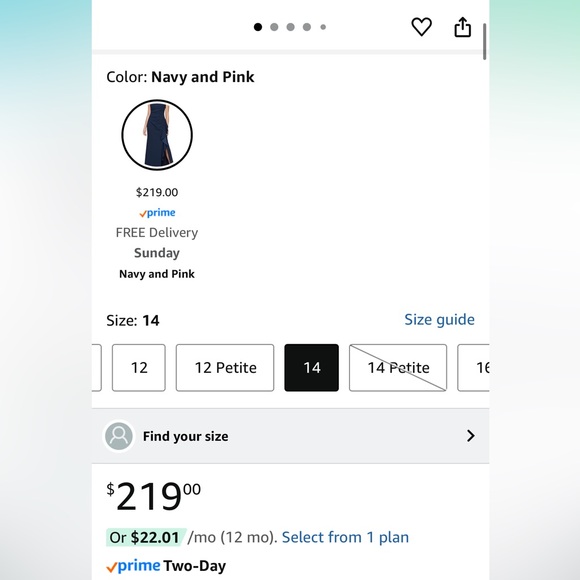The height and width of the screenshot is (580, 580).
Task: Open the Size guide link
Action: pos(439,320)
